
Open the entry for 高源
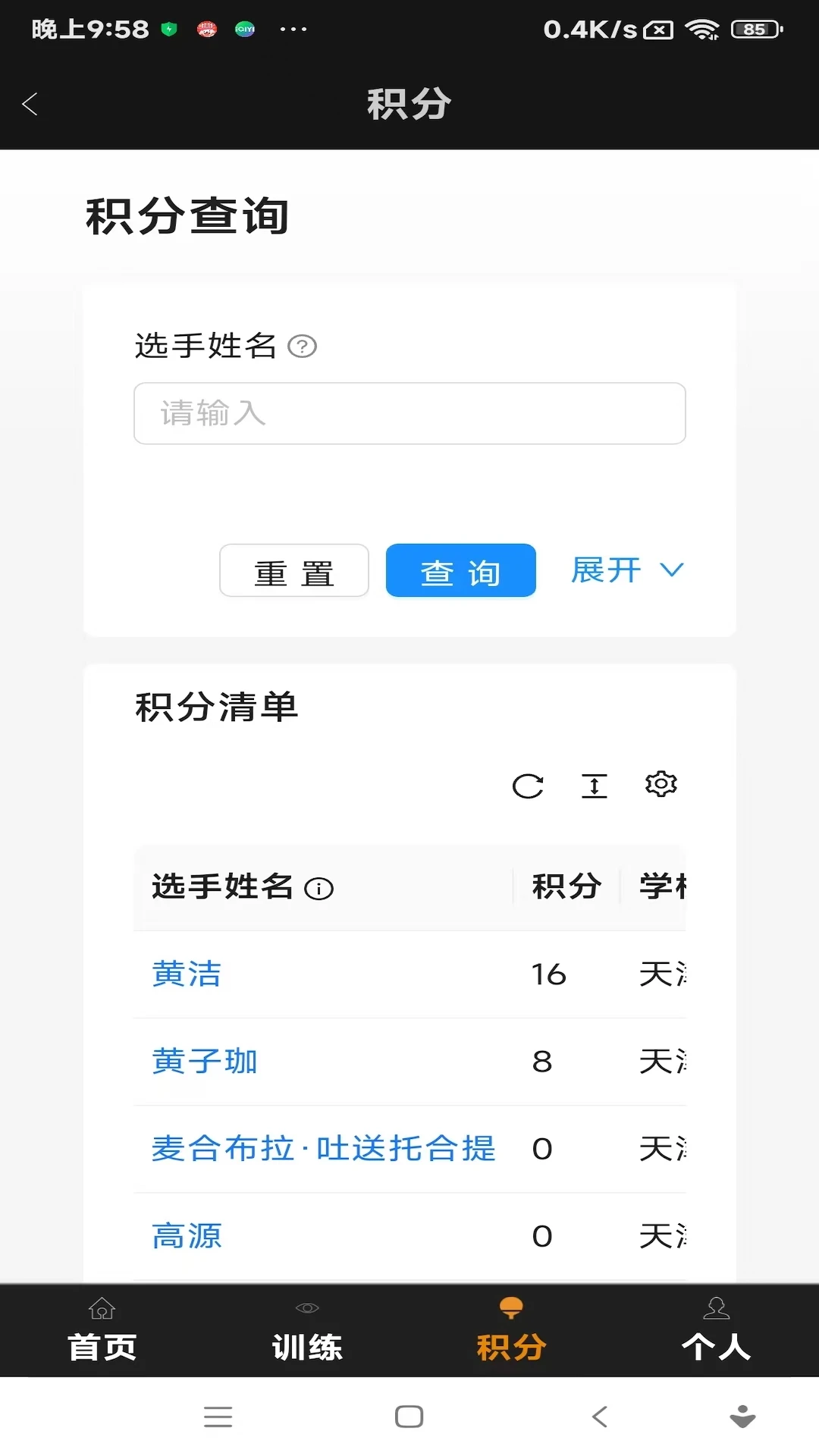[187, 1236]
